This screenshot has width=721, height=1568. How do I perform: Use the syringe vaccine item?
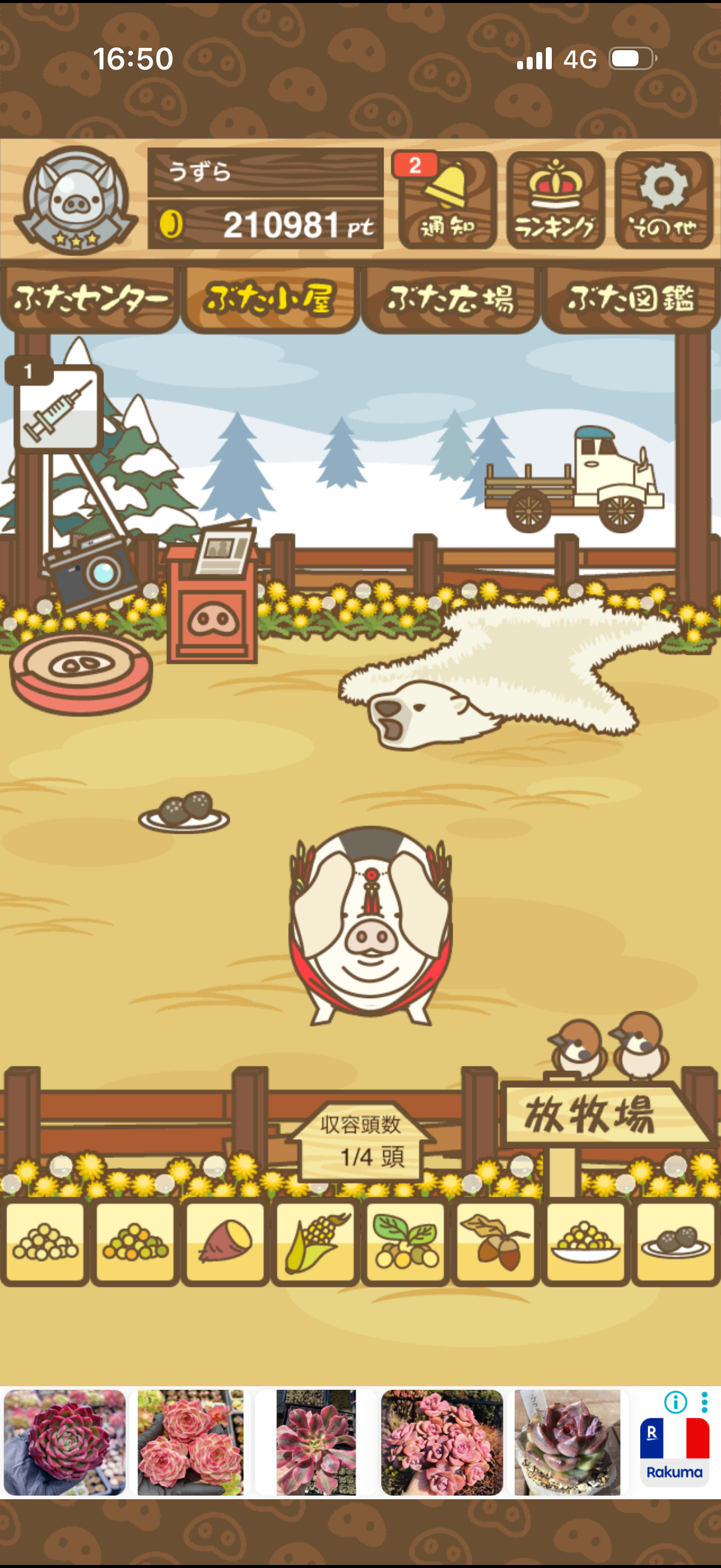[x=58, y=409]
